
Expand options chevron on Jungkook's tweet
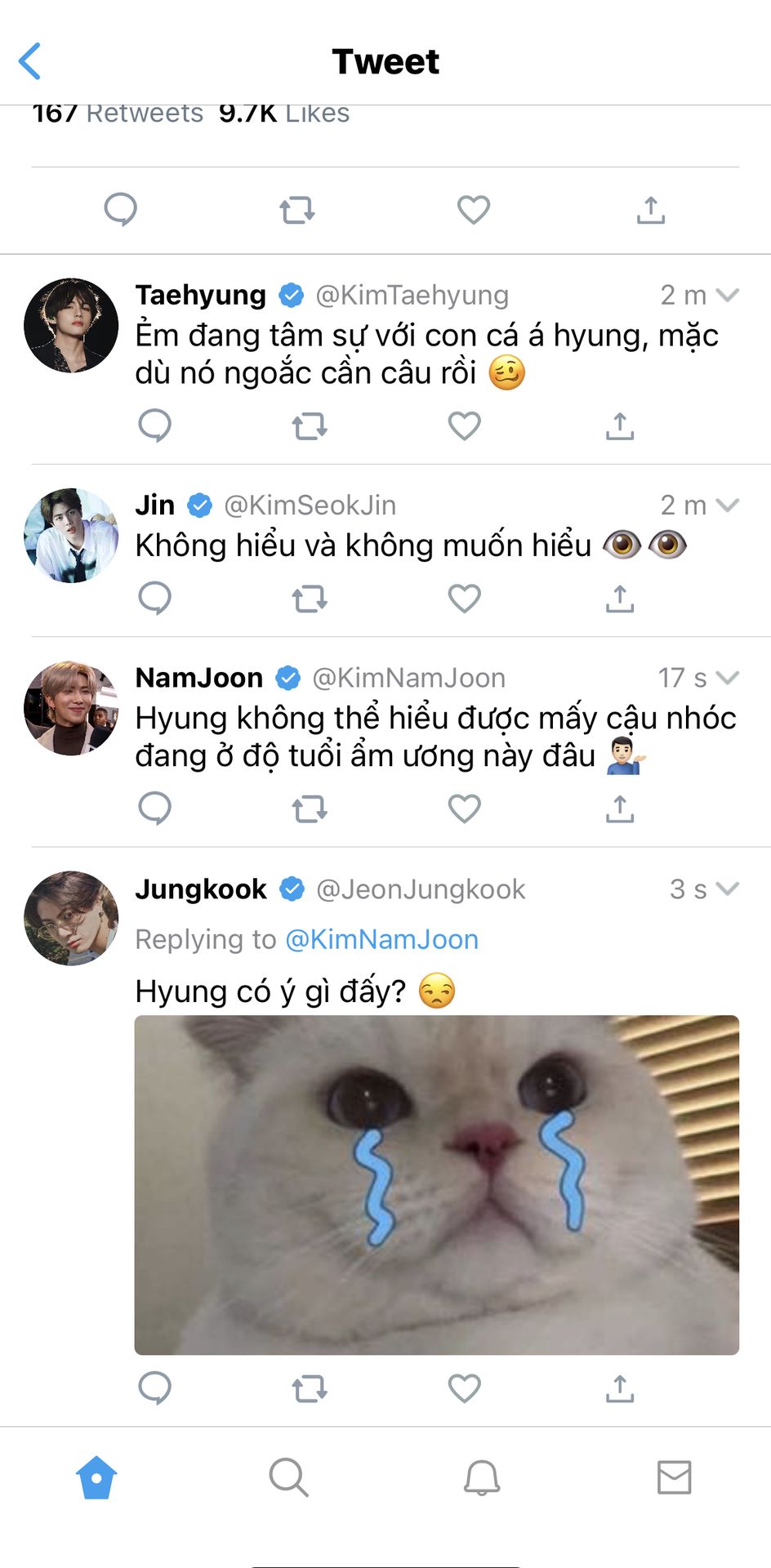(x=727, y=889)
